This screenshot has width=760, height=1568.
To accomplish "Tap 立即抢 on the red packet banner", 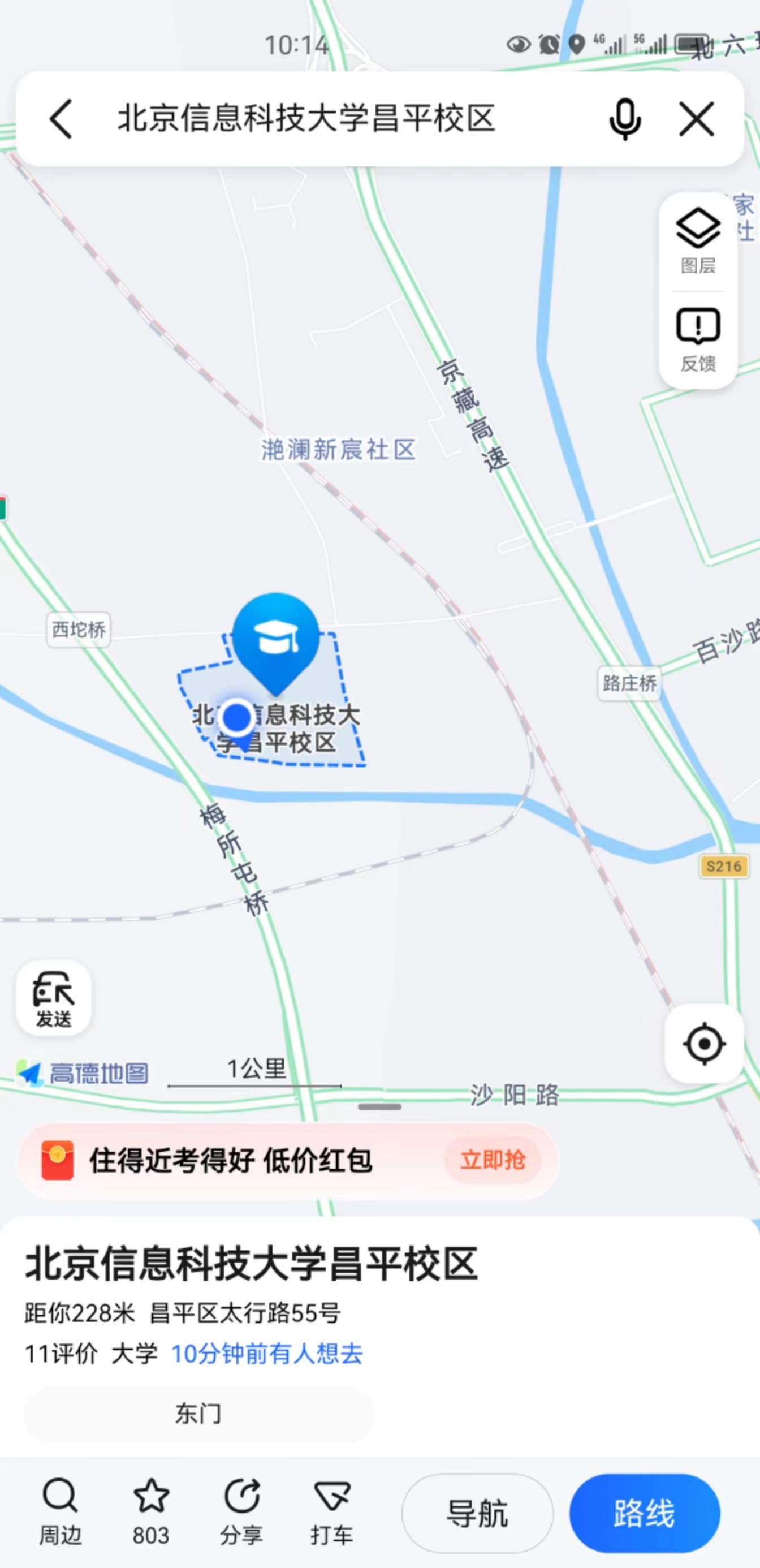I will (x=493, y=1160).
